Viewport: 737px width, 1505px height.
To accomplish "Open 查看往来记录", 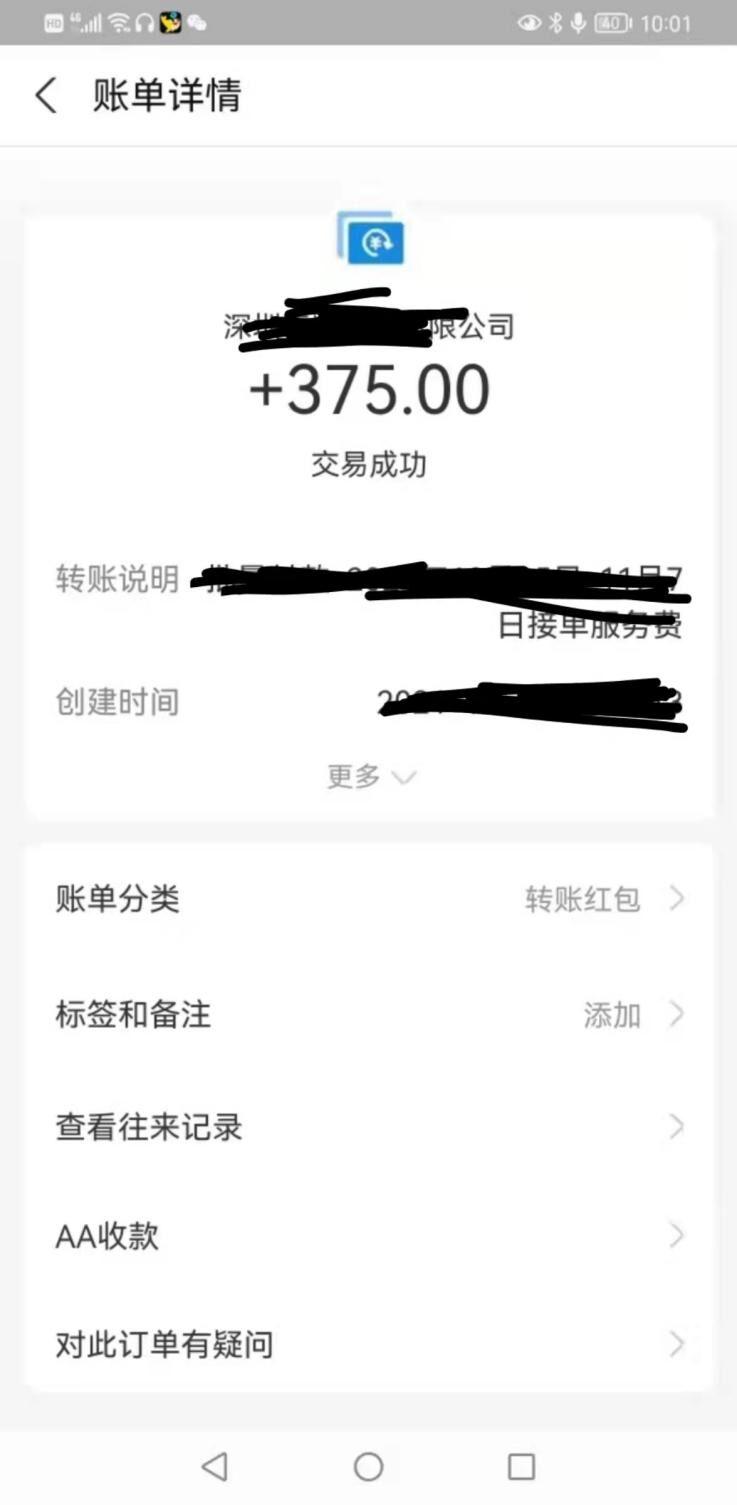I will pyautogui.click(x=369, y=1127).
